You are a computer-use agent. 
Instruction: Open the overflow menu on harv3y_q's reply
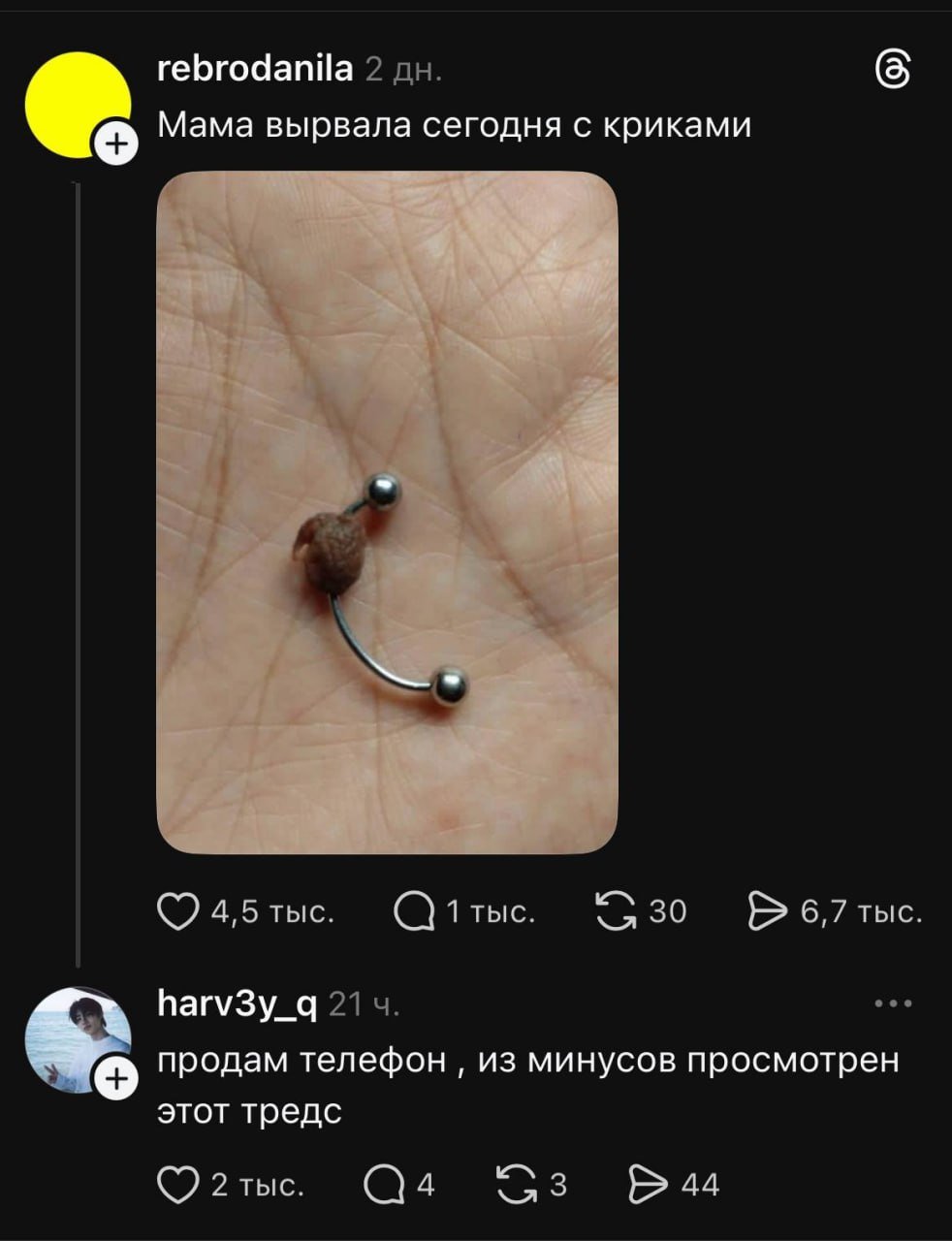(x=893, y=1004)
